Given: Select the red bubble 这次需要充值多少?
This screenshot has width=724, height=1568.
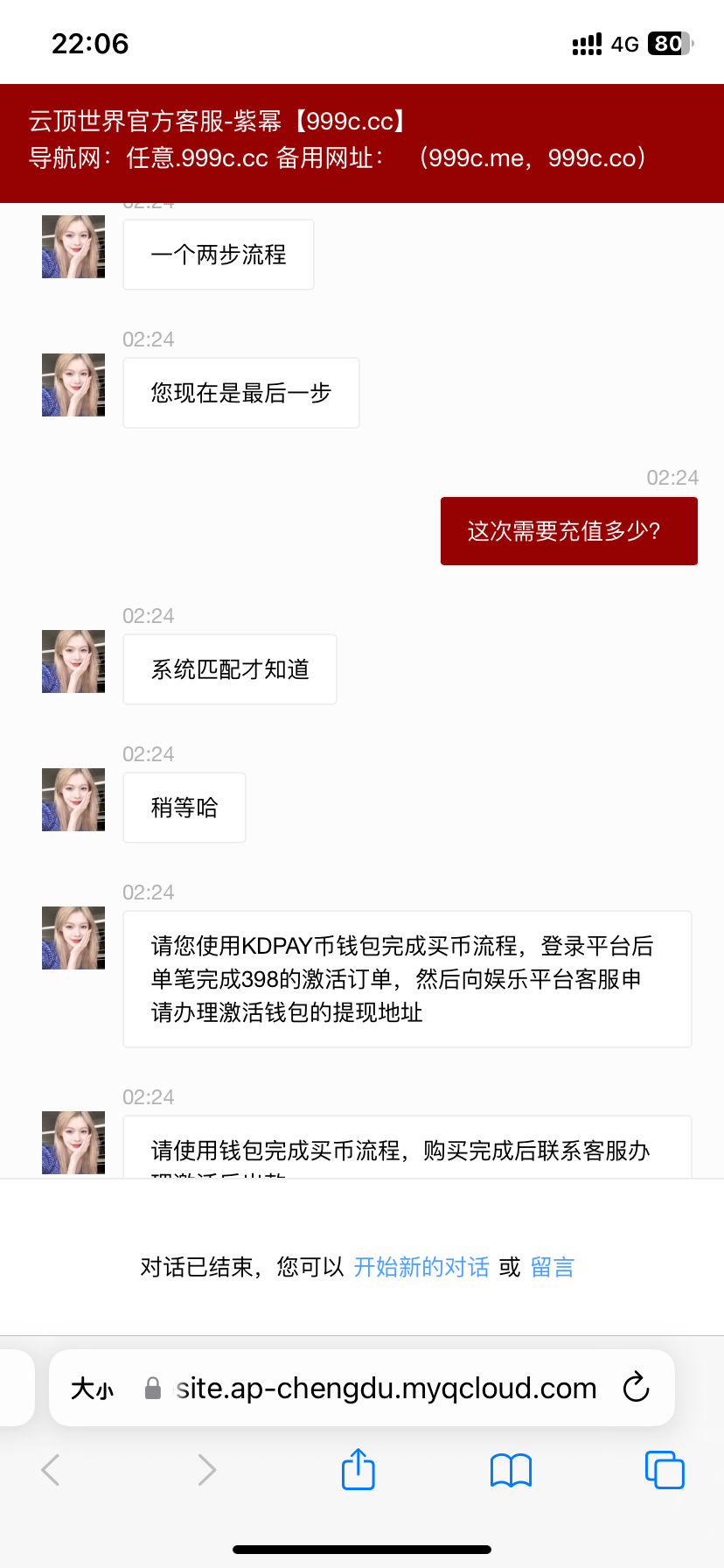Looking at the screenshot, I should click(x=568, y=530).
